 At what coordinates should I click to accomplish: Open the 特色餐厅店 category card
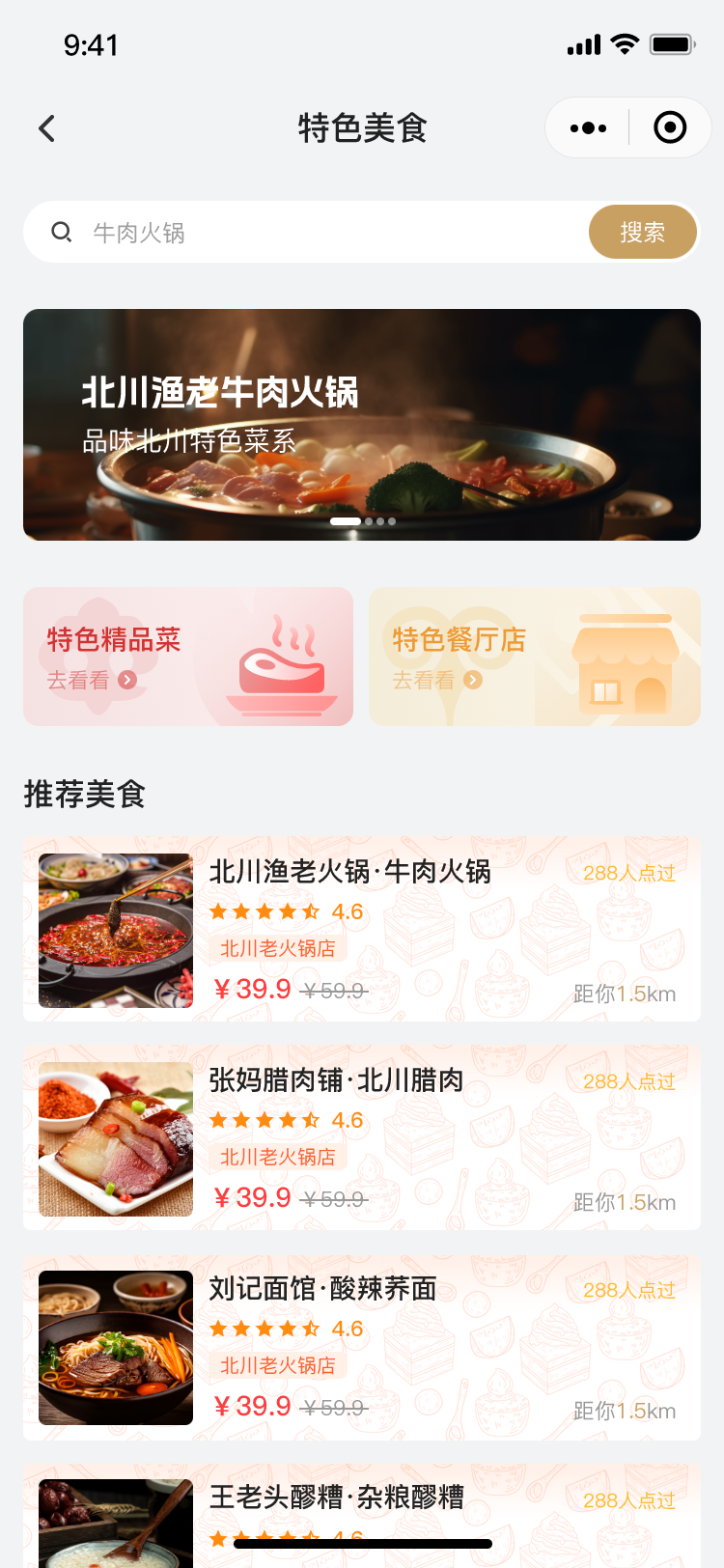click(x=535, y=657)
